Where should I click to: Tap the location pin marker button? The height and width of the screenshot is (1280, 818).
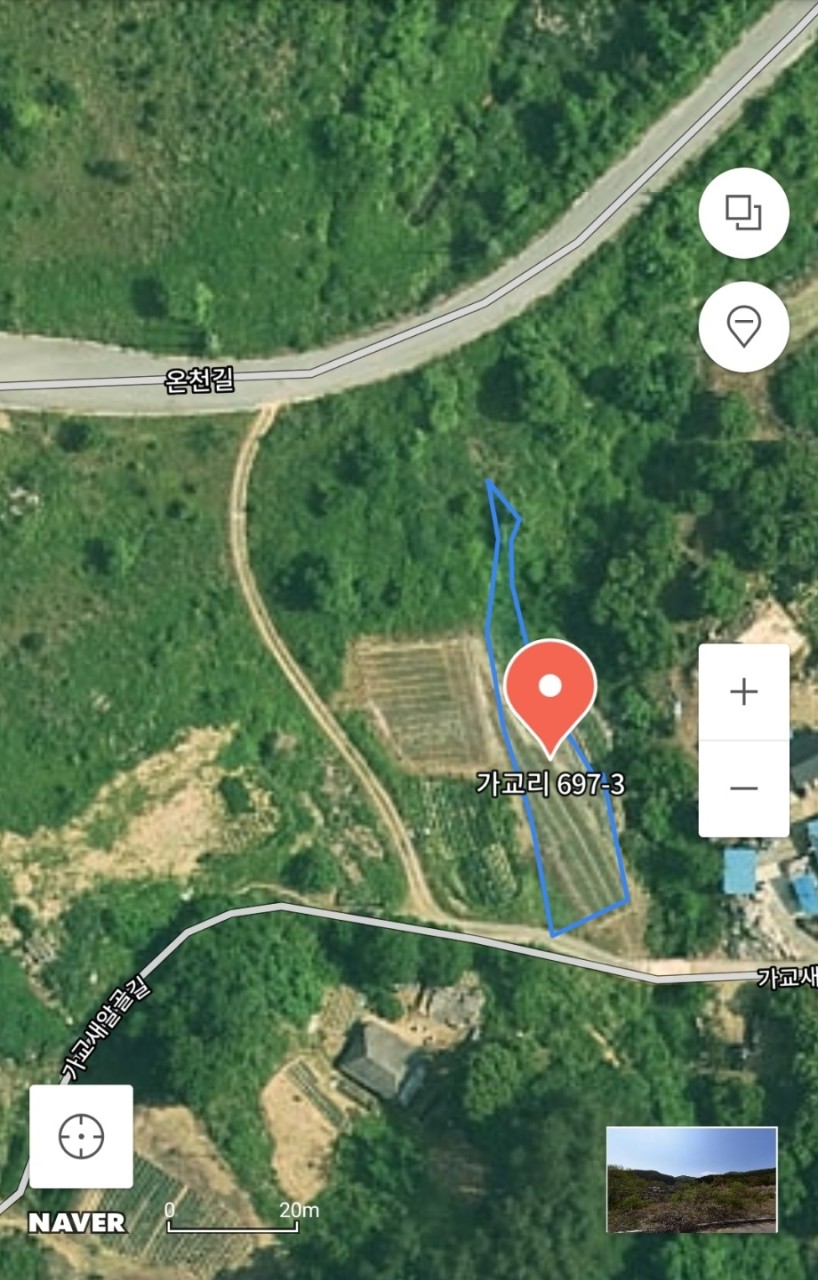click(743, 326)
